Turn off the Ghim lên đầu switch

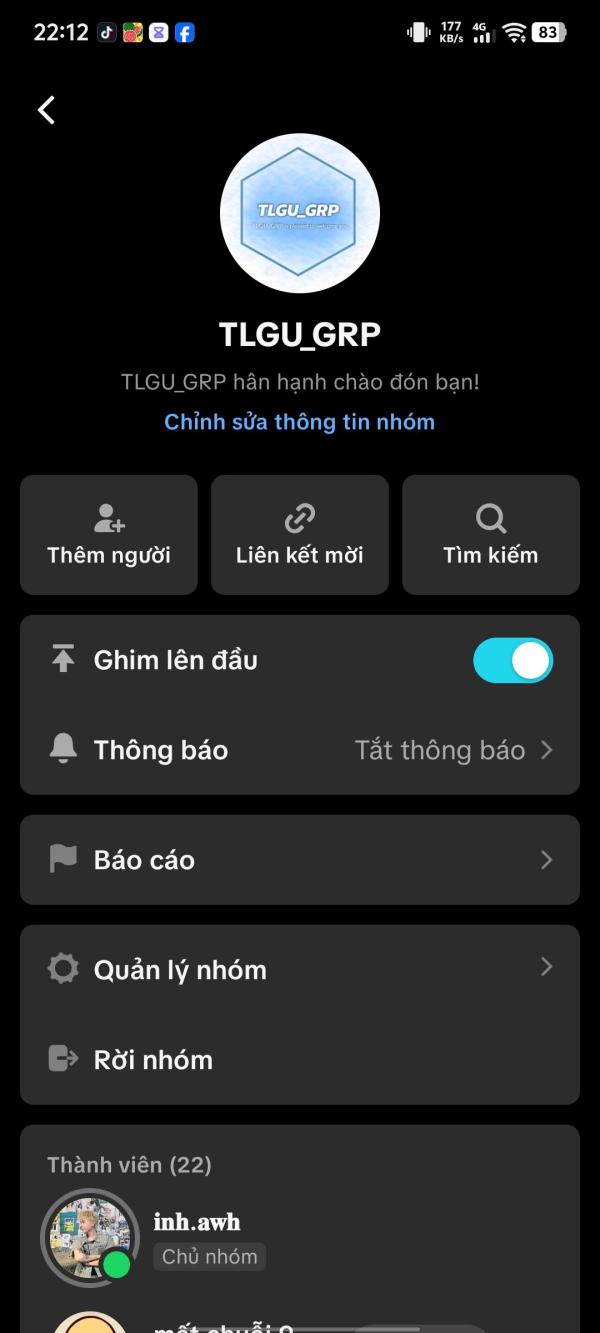[x=512, y=660]
